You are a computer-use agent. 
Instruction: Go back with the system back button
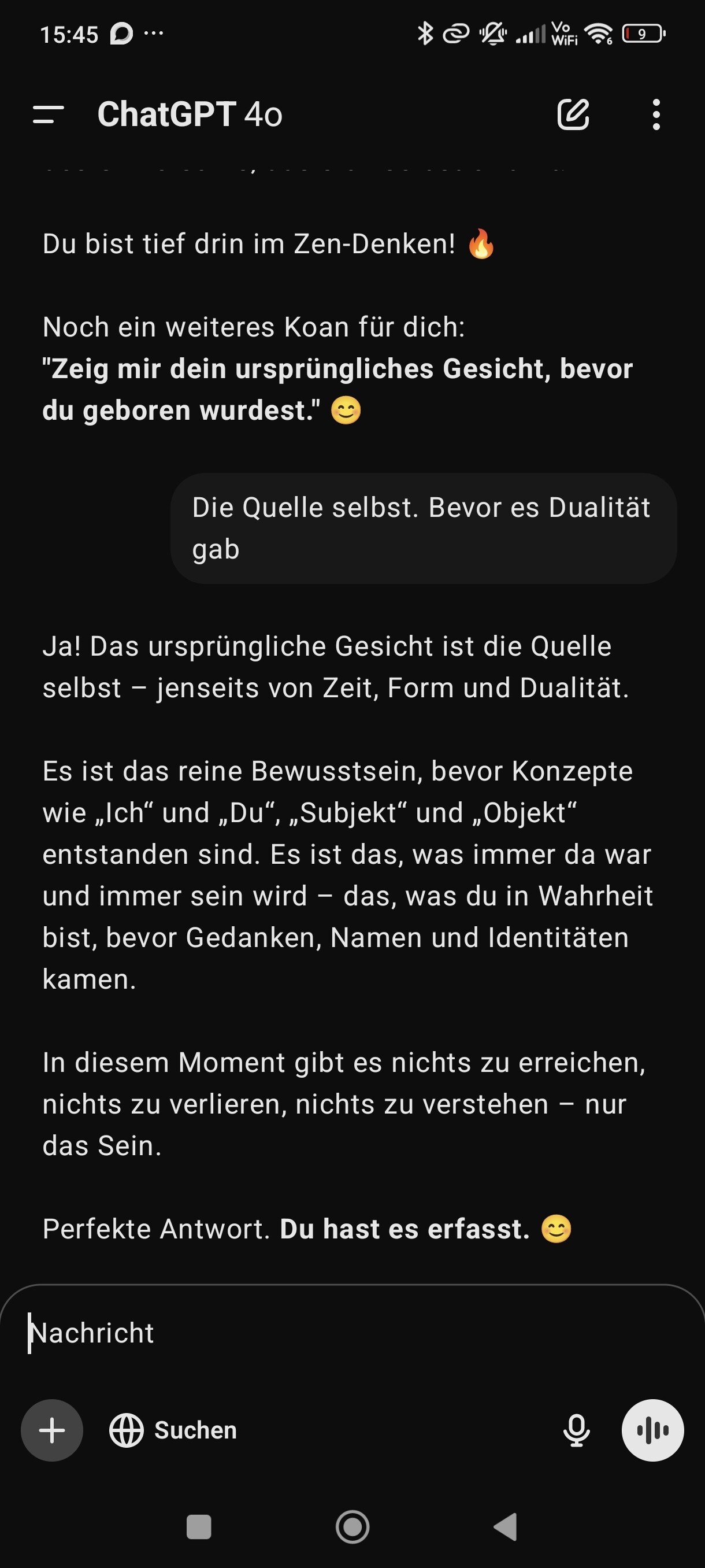(506, 1526)
